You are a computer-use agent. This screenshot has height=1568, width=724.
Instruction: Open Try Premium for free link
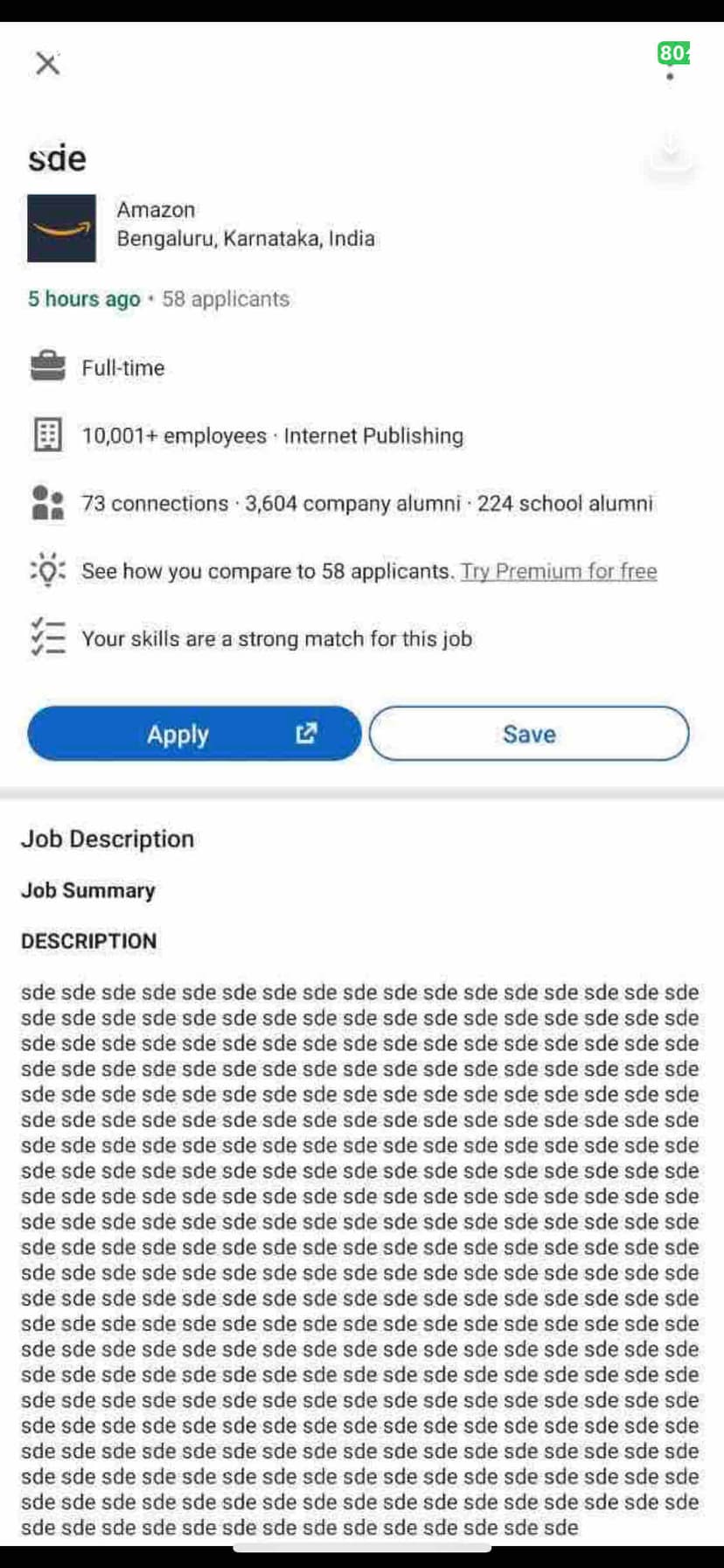click(x=559, y=571)
